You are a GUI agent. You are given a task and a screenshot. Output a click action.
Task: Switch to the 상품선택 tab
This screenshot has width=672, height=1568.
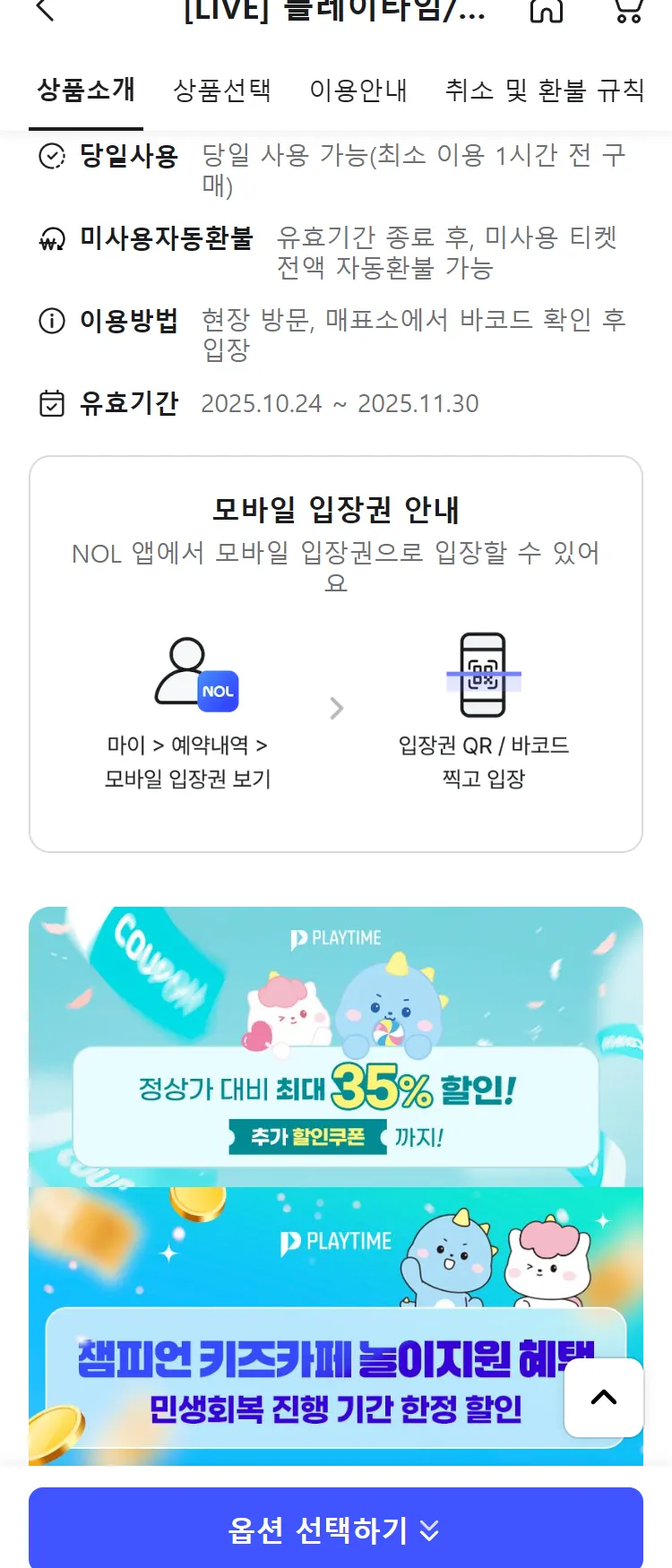221,90
